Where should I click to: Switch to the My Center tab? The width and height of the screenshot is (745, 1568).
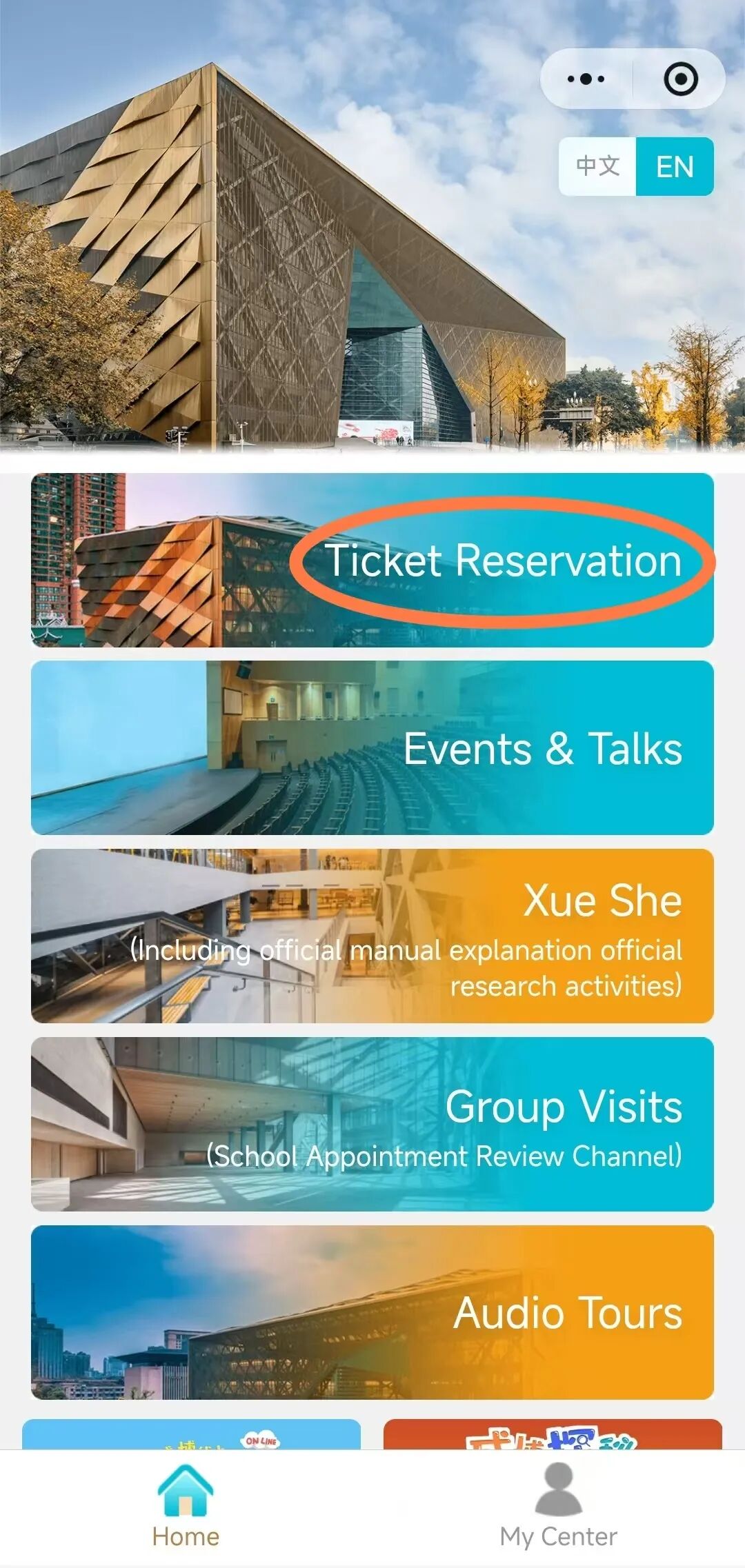pyautogui.click(x=558, y=1508)
